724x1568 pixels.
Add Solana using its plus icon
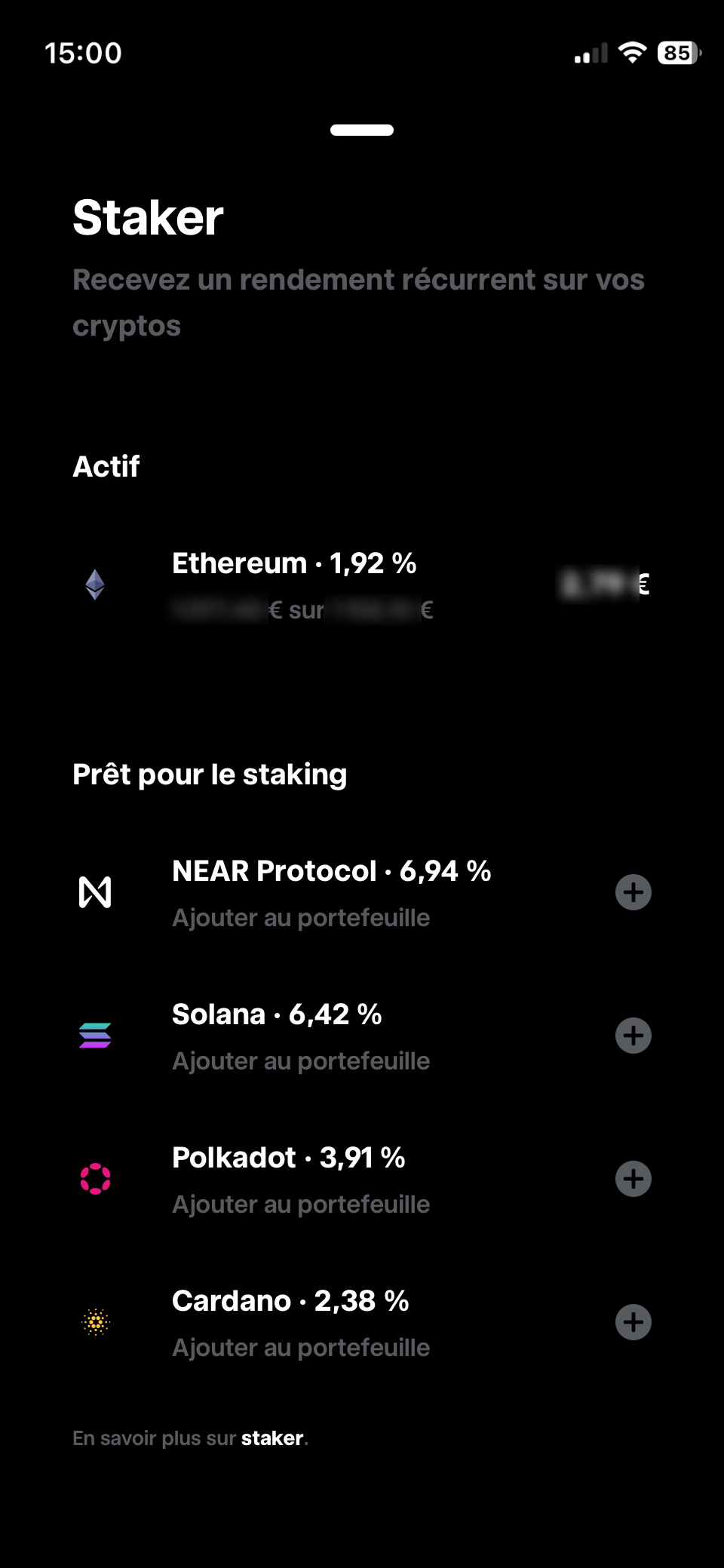click(x=633, y=1036)
